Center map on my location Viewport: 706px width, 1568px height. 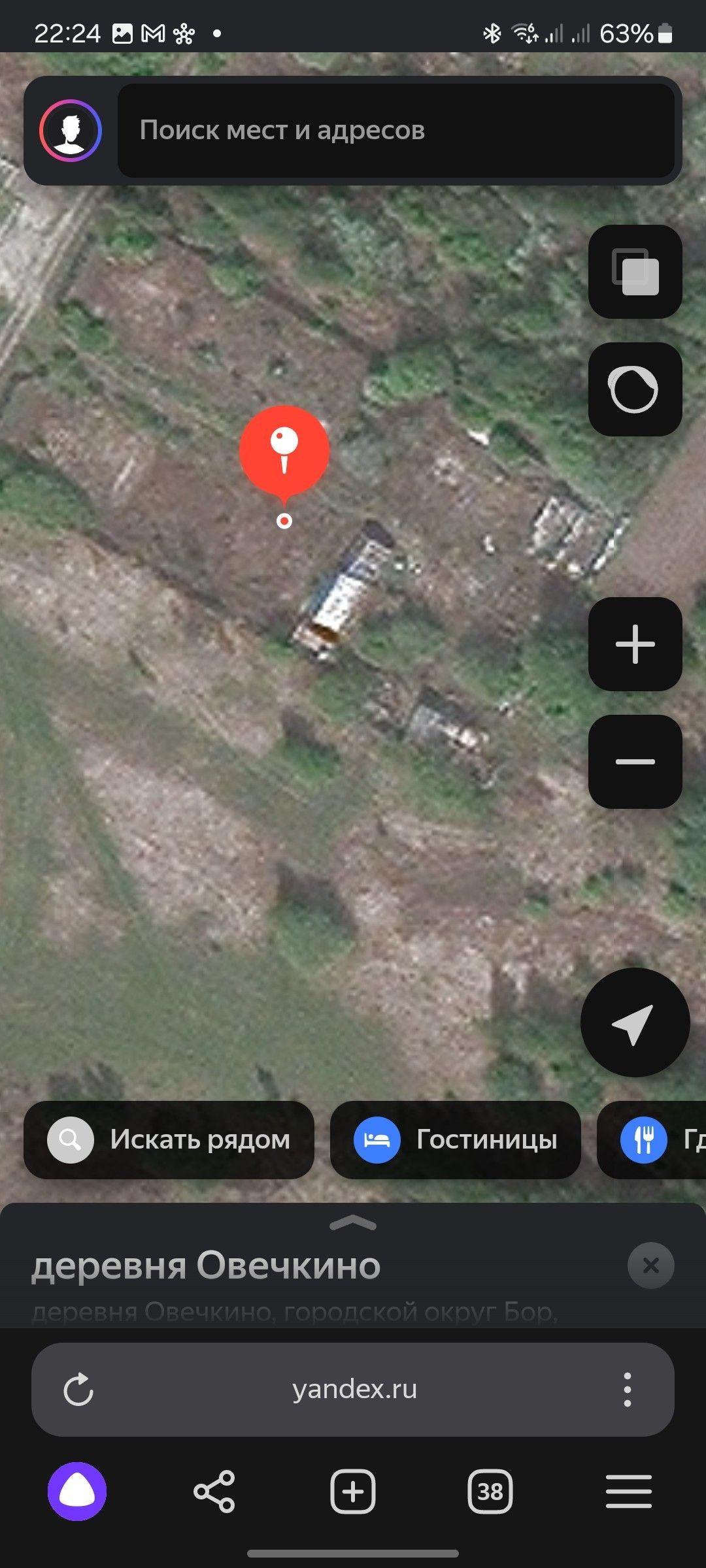pyautogui.click(x=635, y=1022)
